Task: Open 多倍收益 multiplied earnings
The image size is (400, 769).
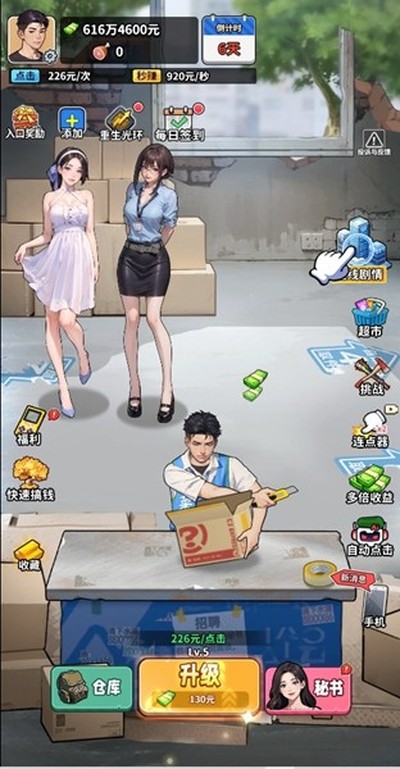Action: point(370,484)
